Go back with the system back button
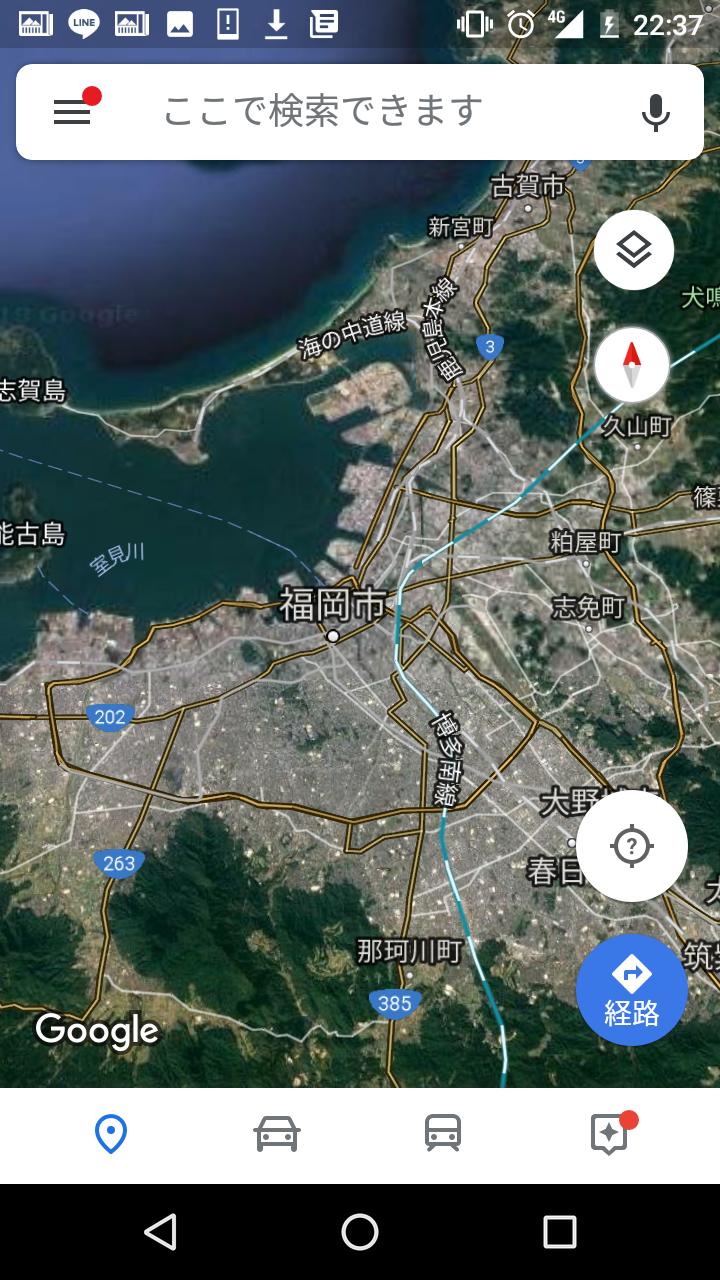 160,1232
